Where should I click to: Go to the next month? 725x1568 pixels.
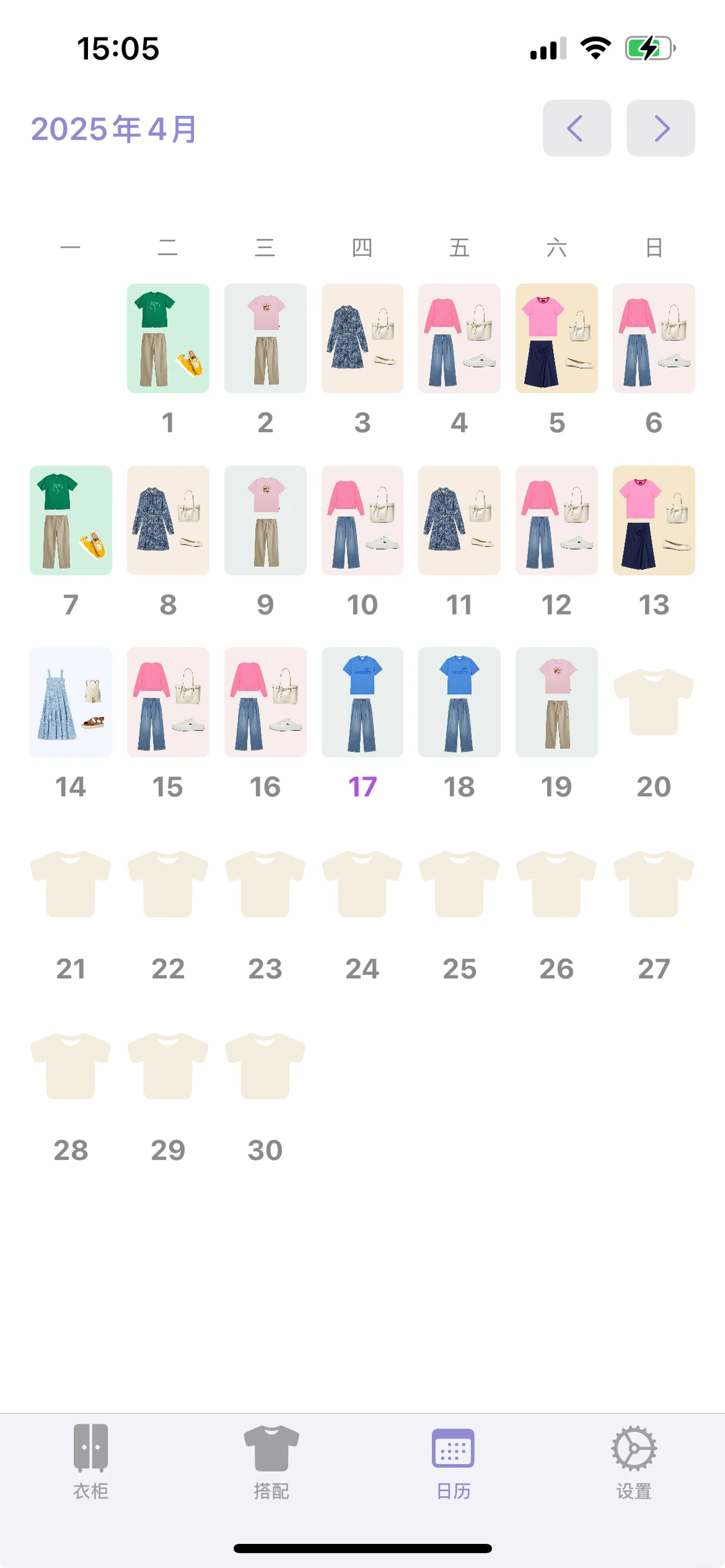click(661, 128)
